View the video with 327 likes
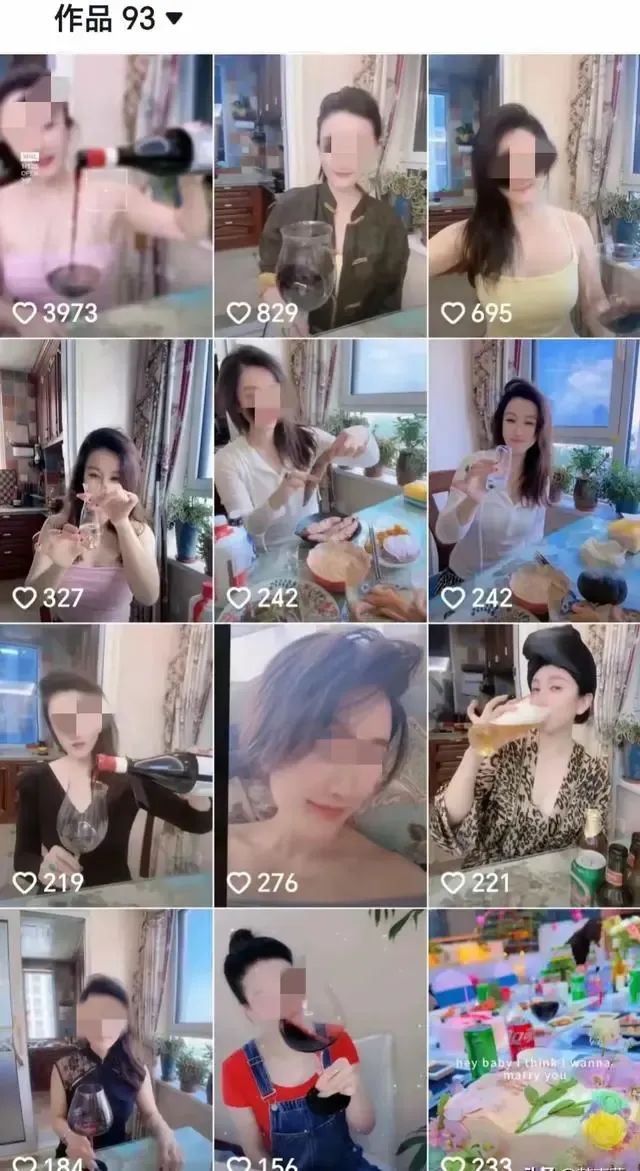 [x=105, y=480]
